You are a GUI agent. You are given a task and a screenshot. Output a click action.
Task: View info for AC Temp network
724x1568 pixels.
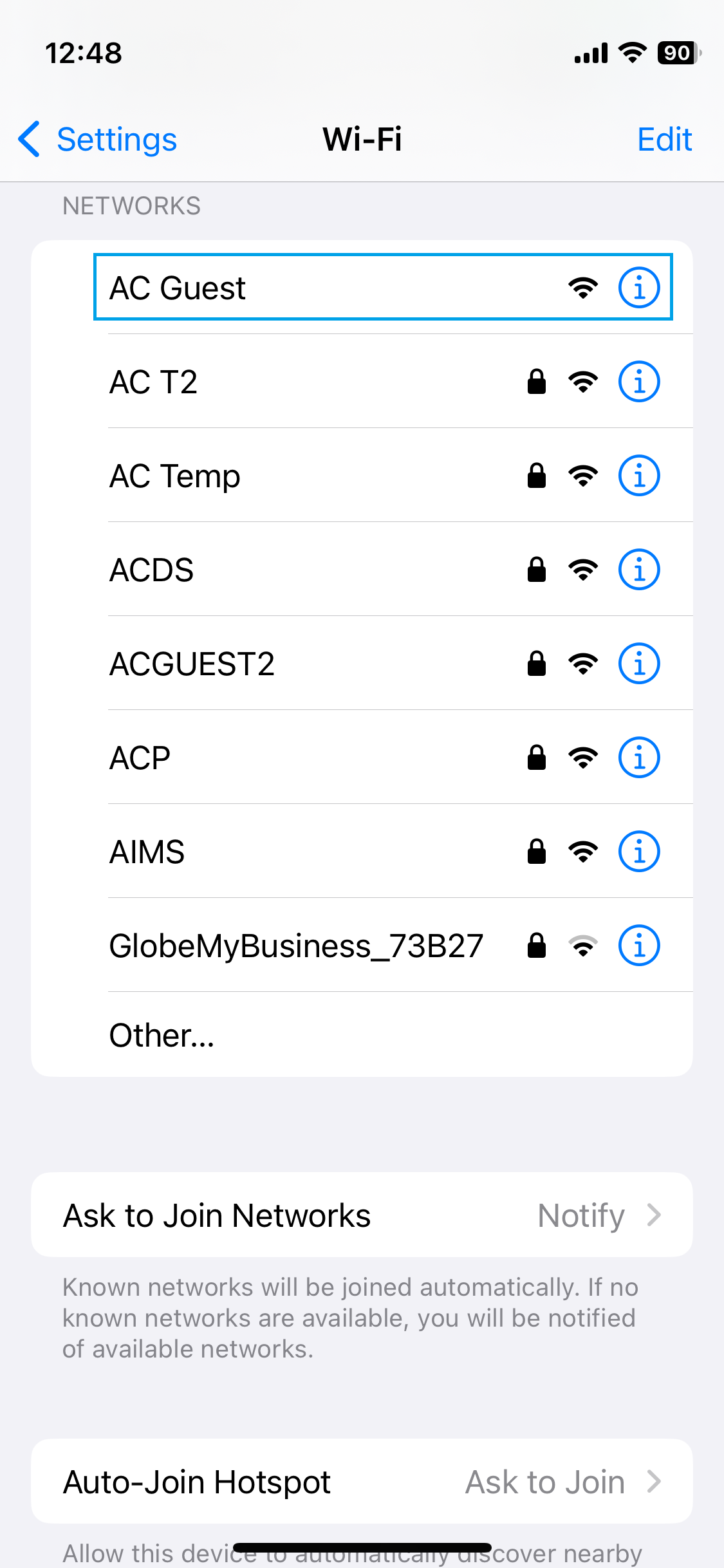coord(638,476)
